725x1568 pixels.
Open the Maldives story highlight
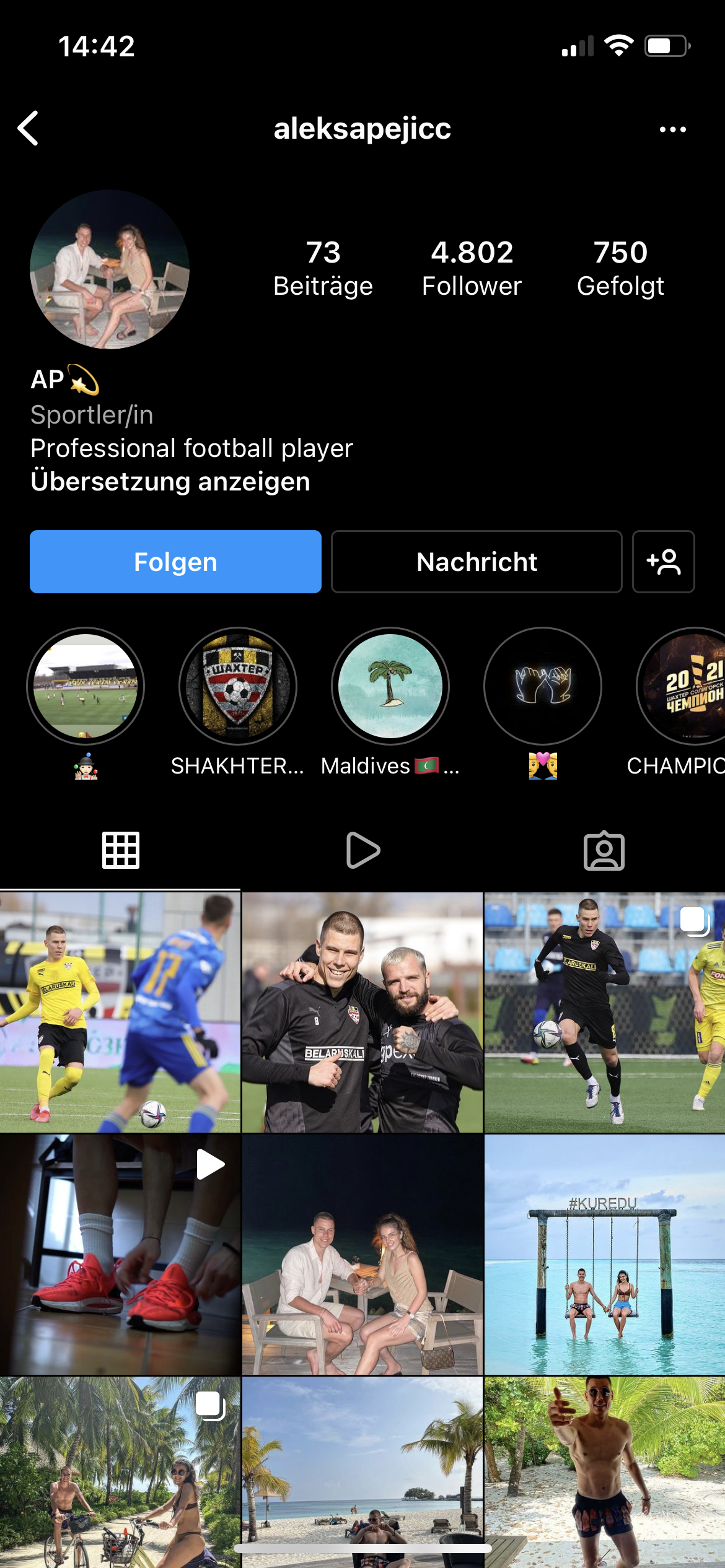(x=390, y=686)
